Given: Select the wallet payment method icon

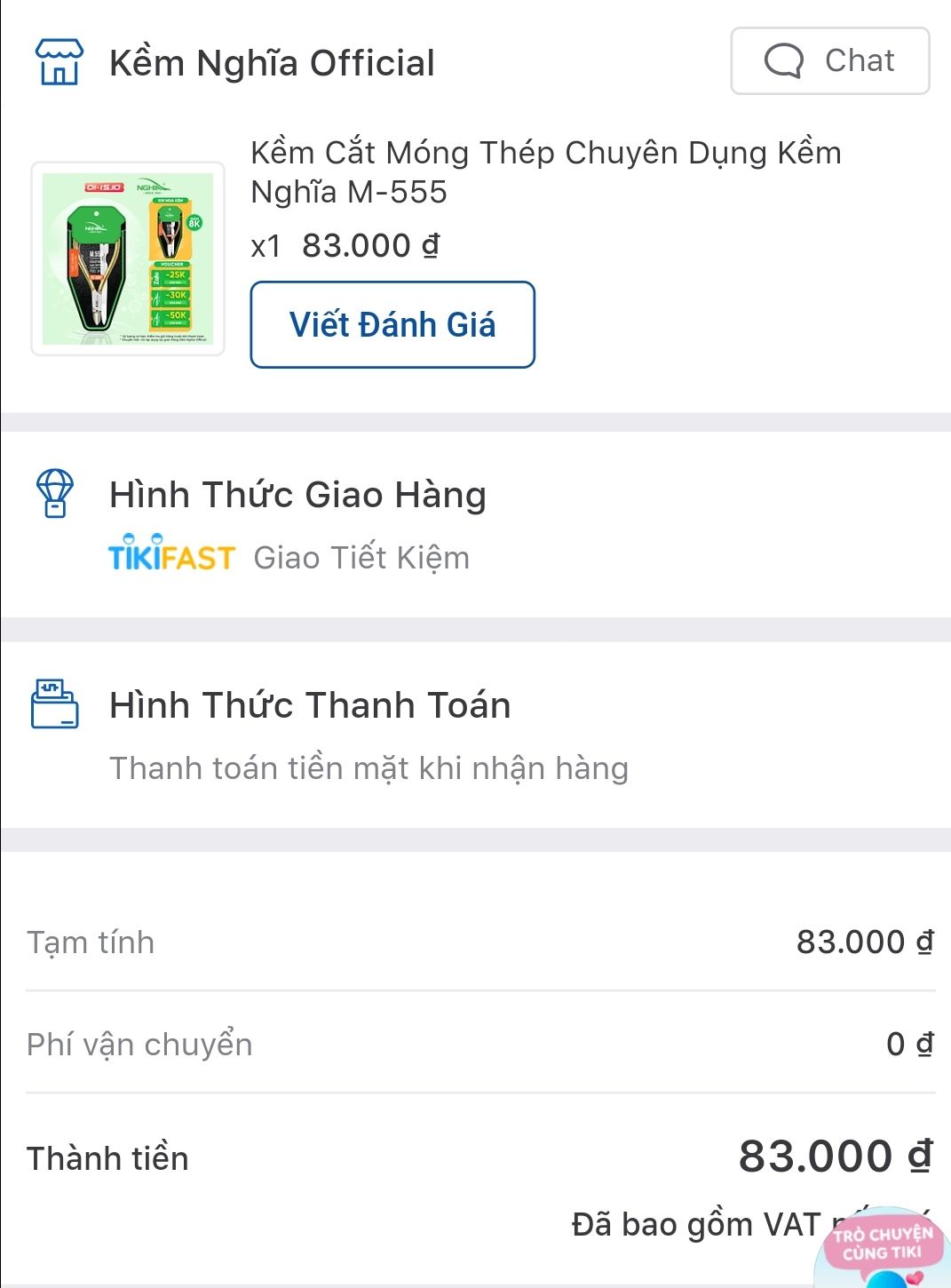Looking at the screenshot, I should (55, 705).
